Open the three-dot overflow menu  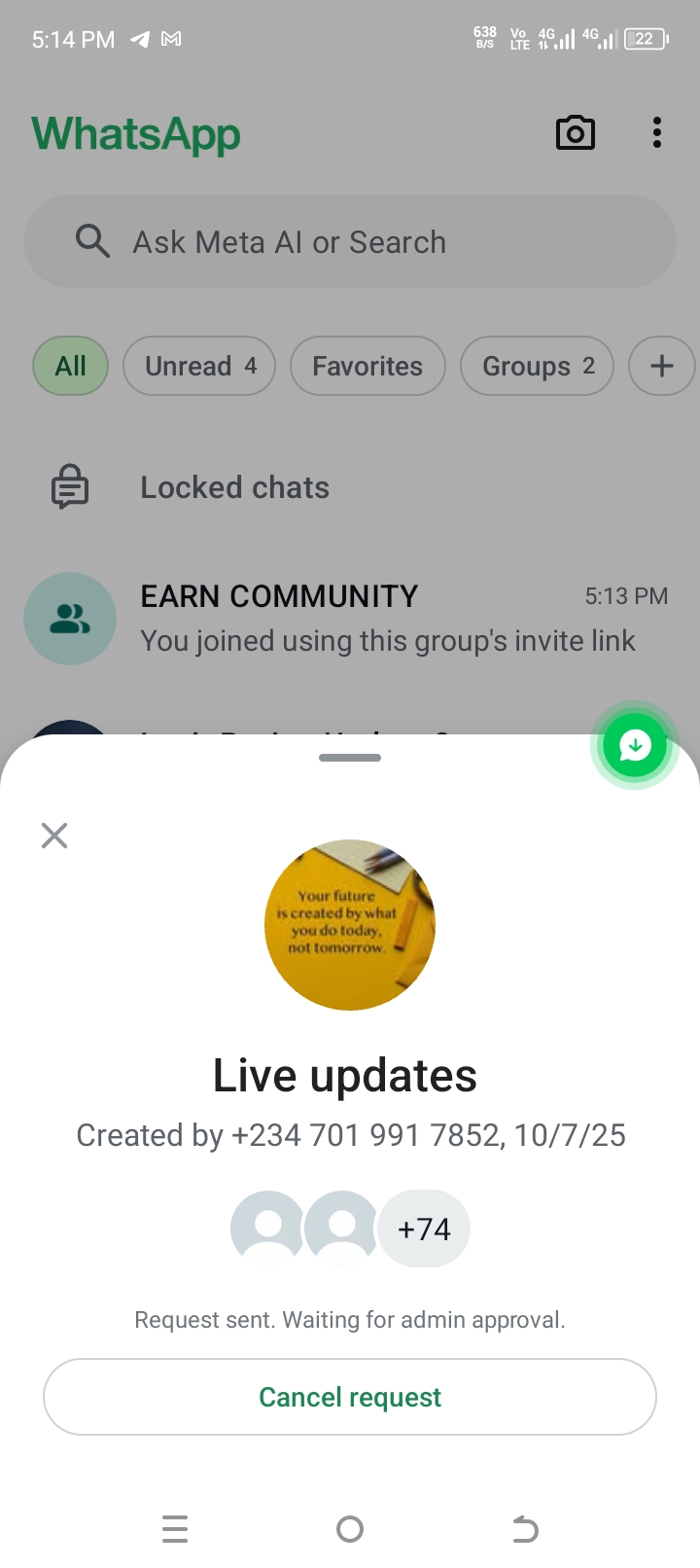click(657, 133)
